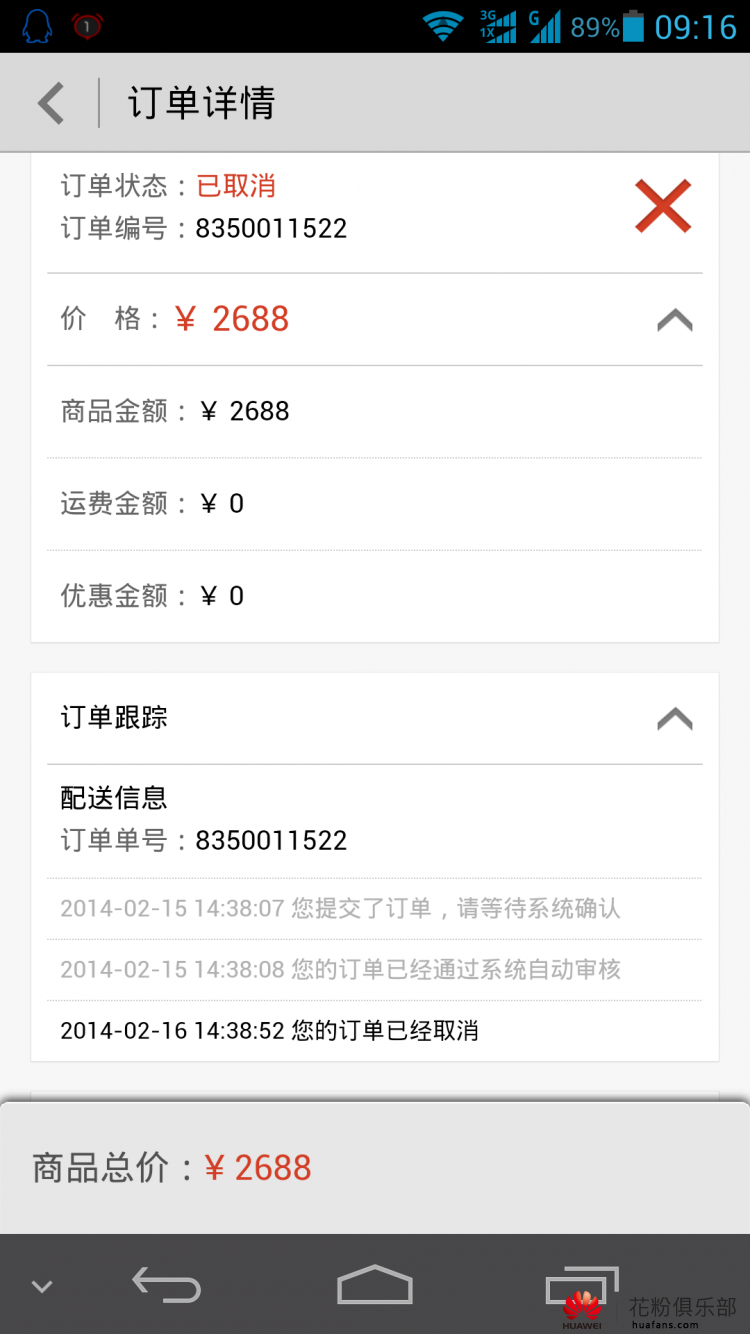The image size is (750, 1334).
Task: Tap the red X cancelled-order icon
Action: [663, 204]
